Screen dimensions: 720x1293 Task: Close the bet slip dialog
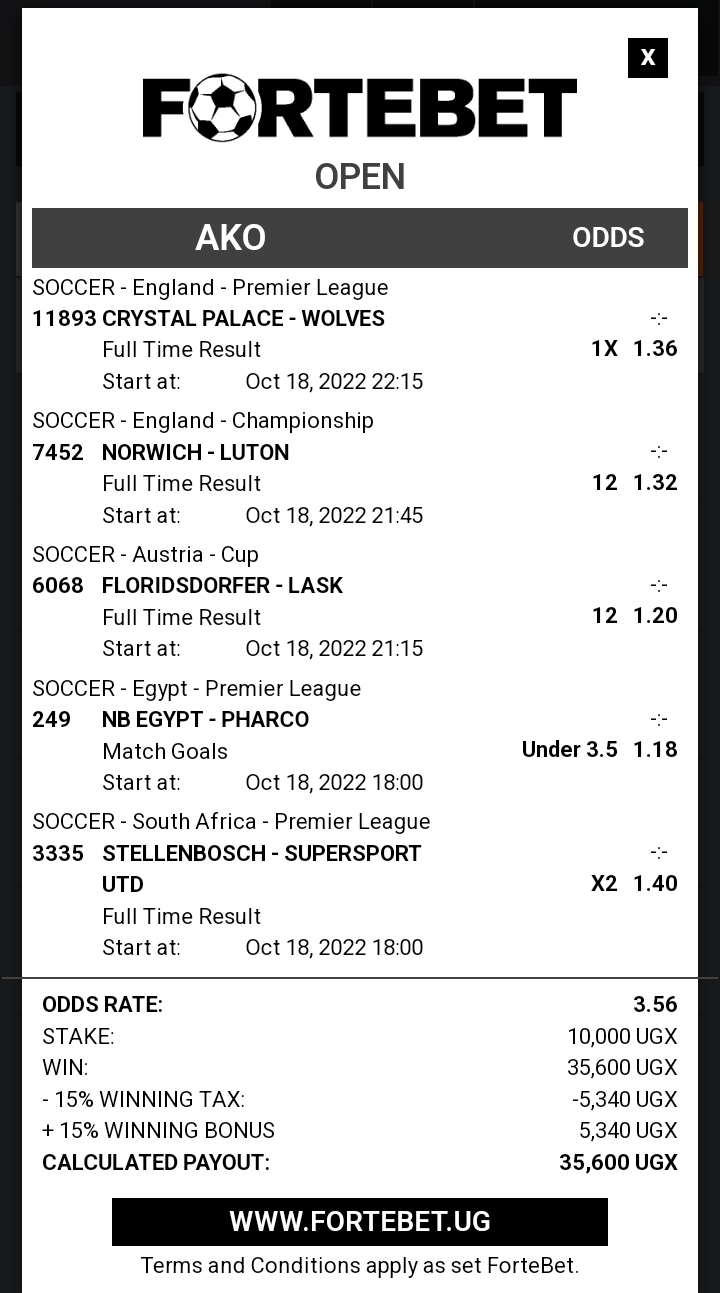(647, 58)
